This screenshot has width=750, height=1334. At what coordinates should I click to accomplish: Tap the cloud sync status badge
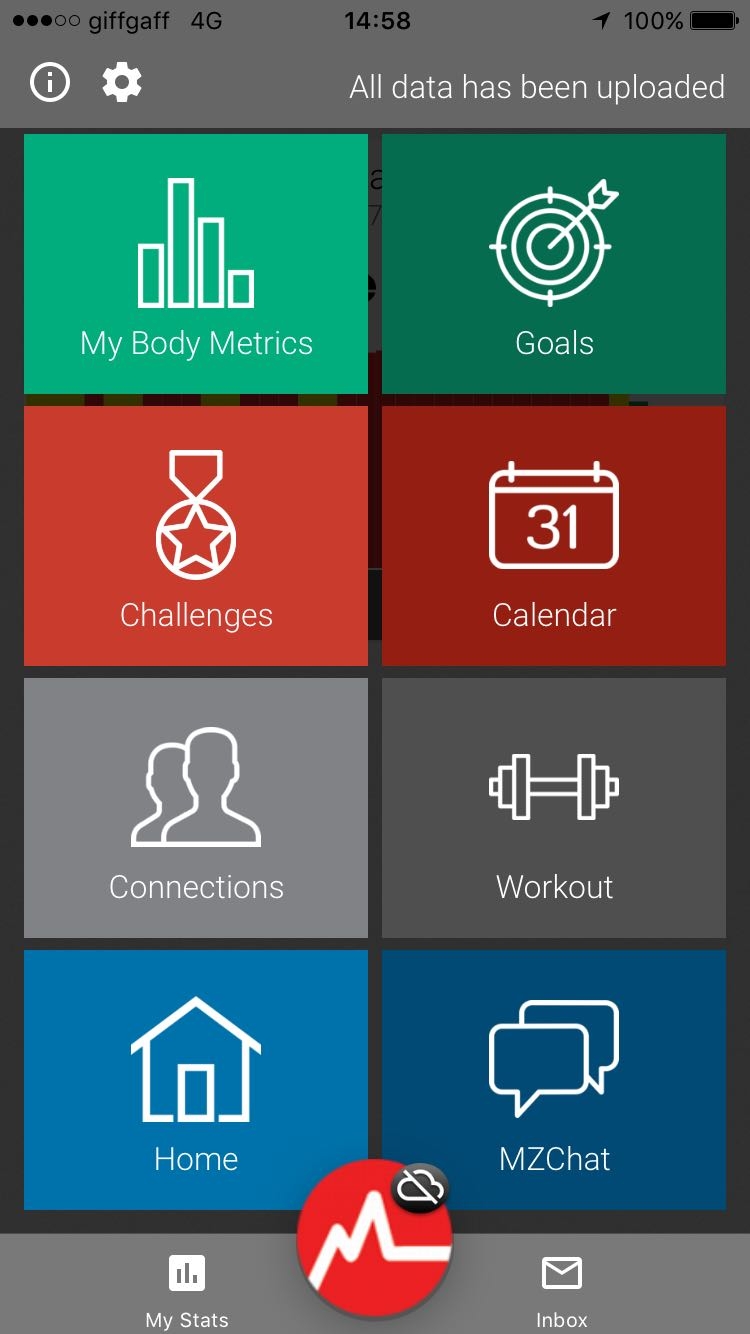(421, 1188)
